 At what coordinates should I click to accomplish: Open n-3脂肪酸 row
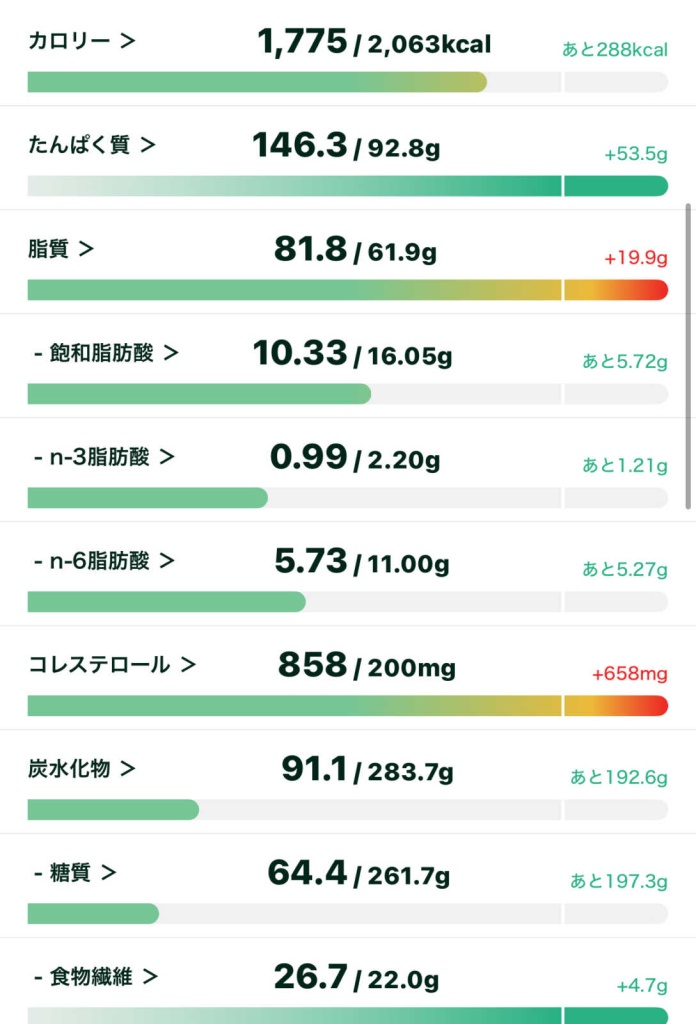click(103, 457)
